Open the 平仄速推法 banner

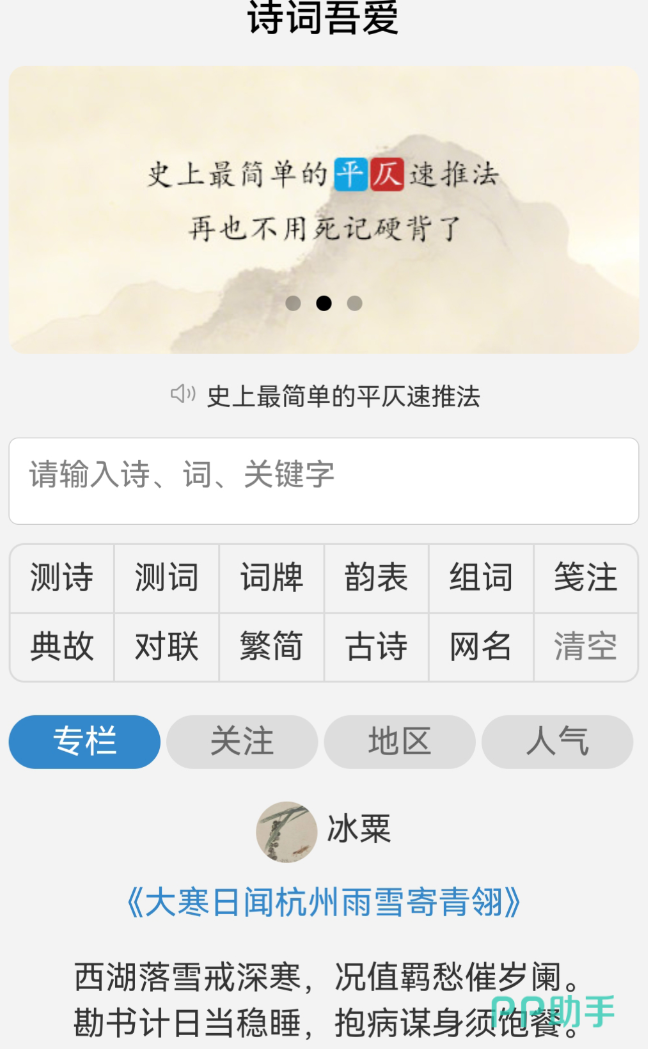pos(324,209)
